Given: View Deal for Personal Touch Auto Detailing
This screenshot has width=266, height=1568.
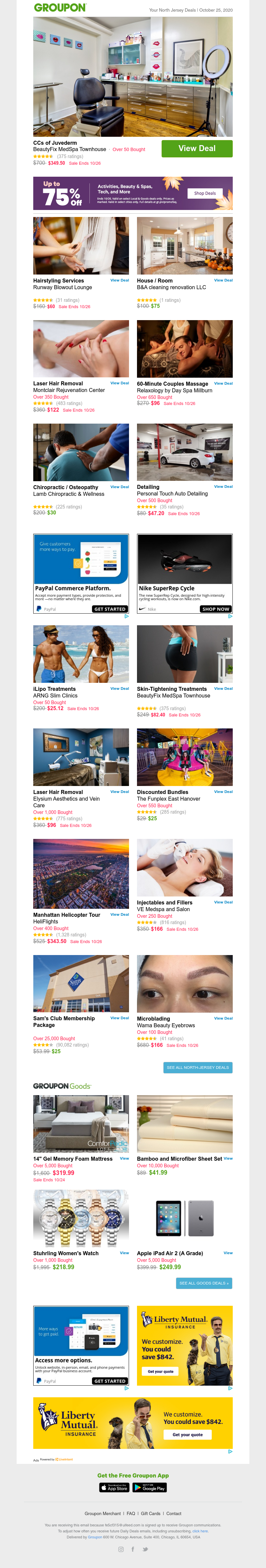Looking at the screenshot, I should [x=223, y=487].
